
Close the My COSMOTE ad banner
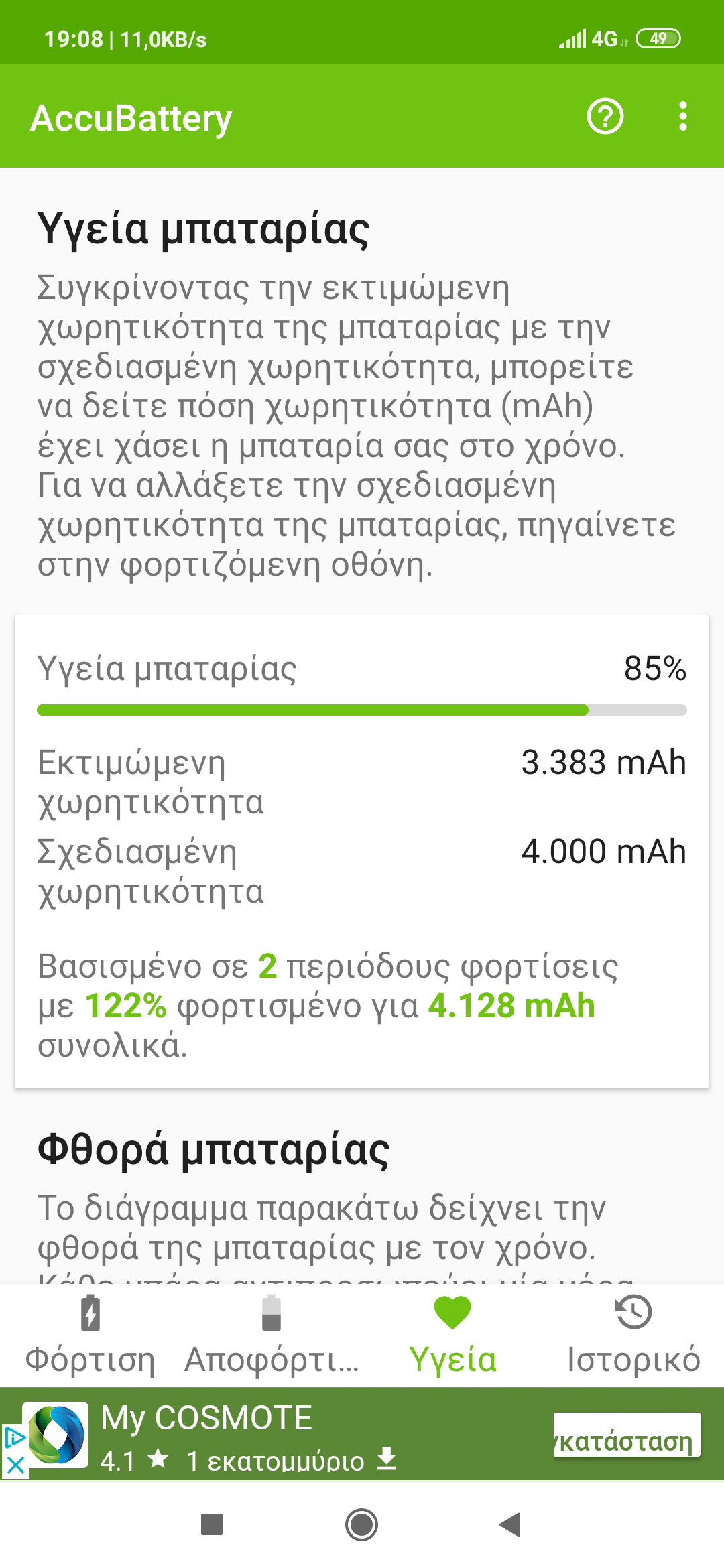(x=15, y=1466)
